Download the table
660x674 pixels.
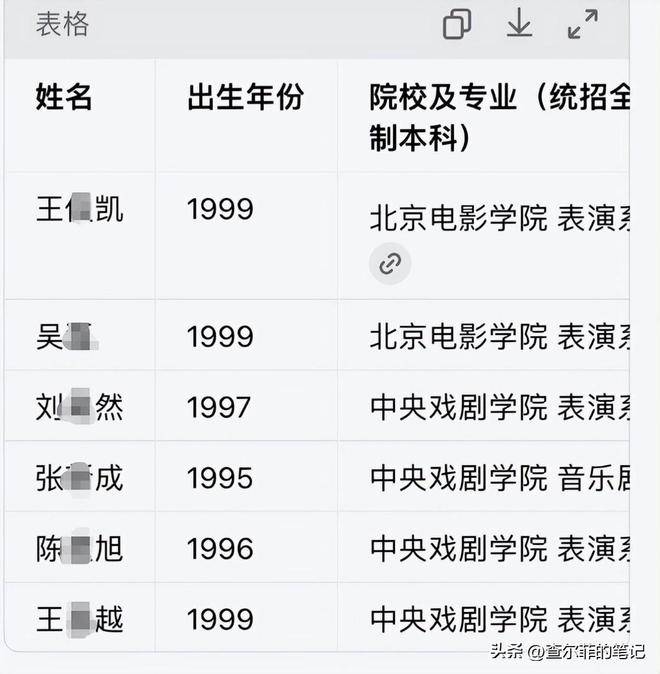519,24
